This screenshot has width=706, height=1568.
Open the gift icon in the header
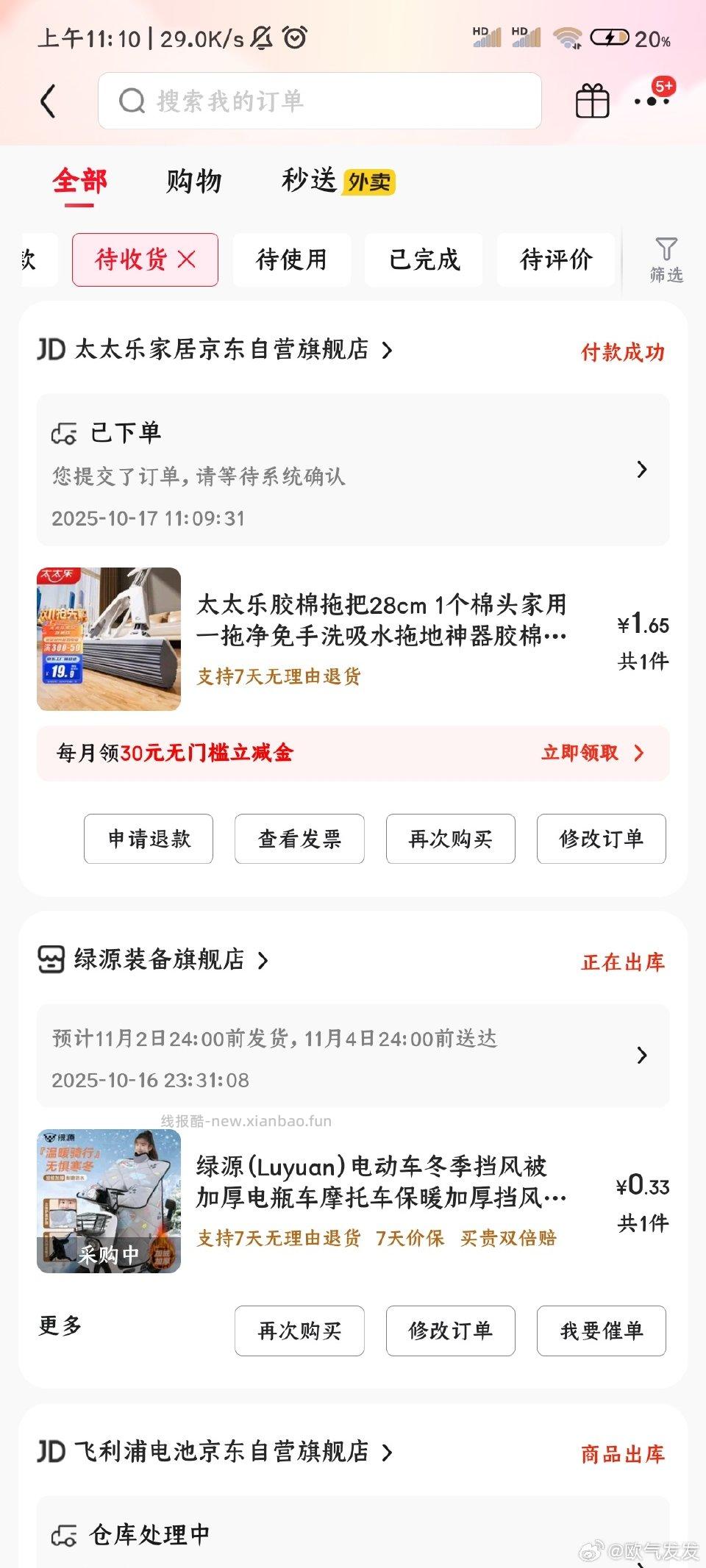[592, 100]
